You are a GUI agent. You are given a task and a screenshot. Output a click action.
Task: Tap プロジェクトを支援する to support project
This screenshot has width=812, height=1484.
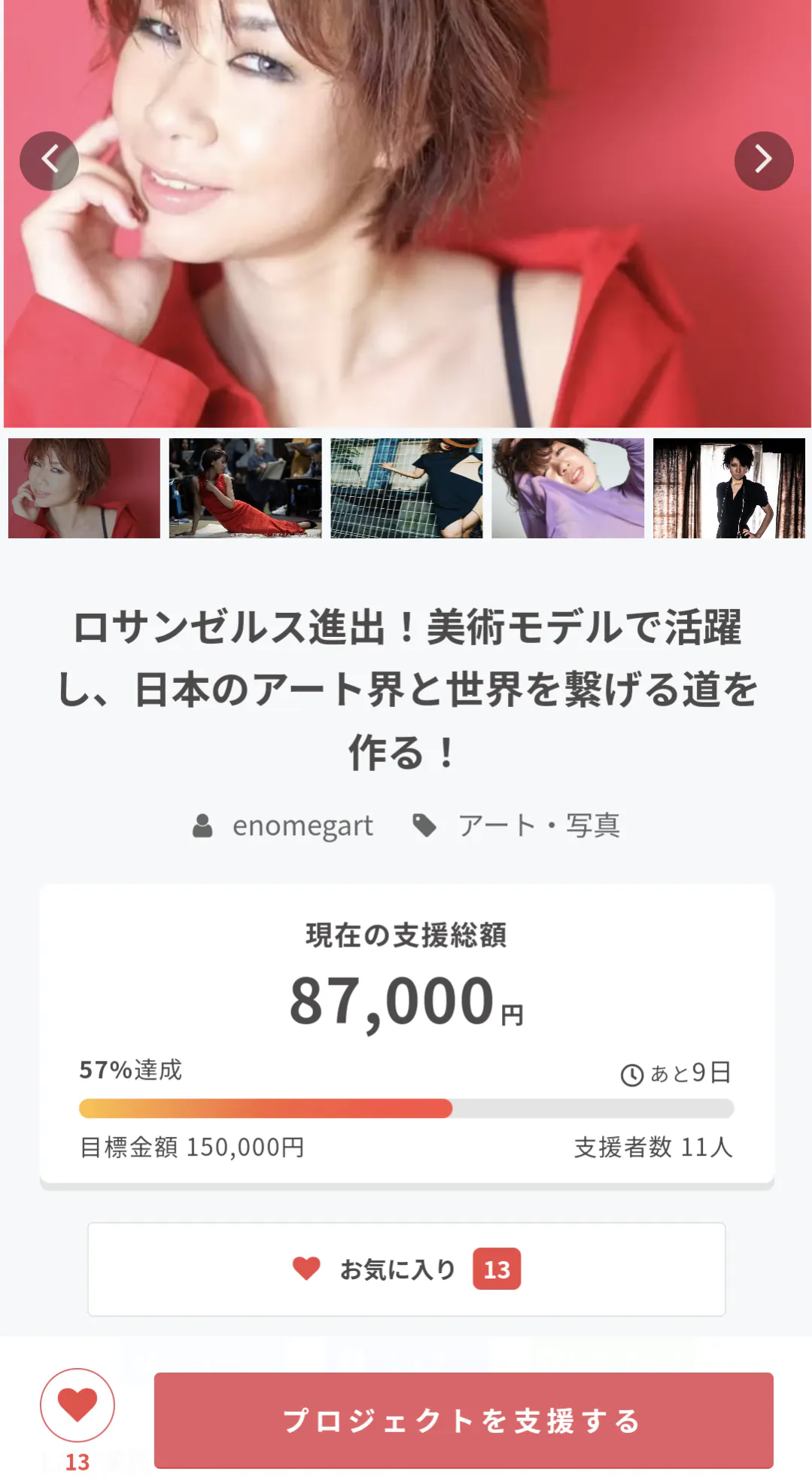click(x=464, y=1420)
